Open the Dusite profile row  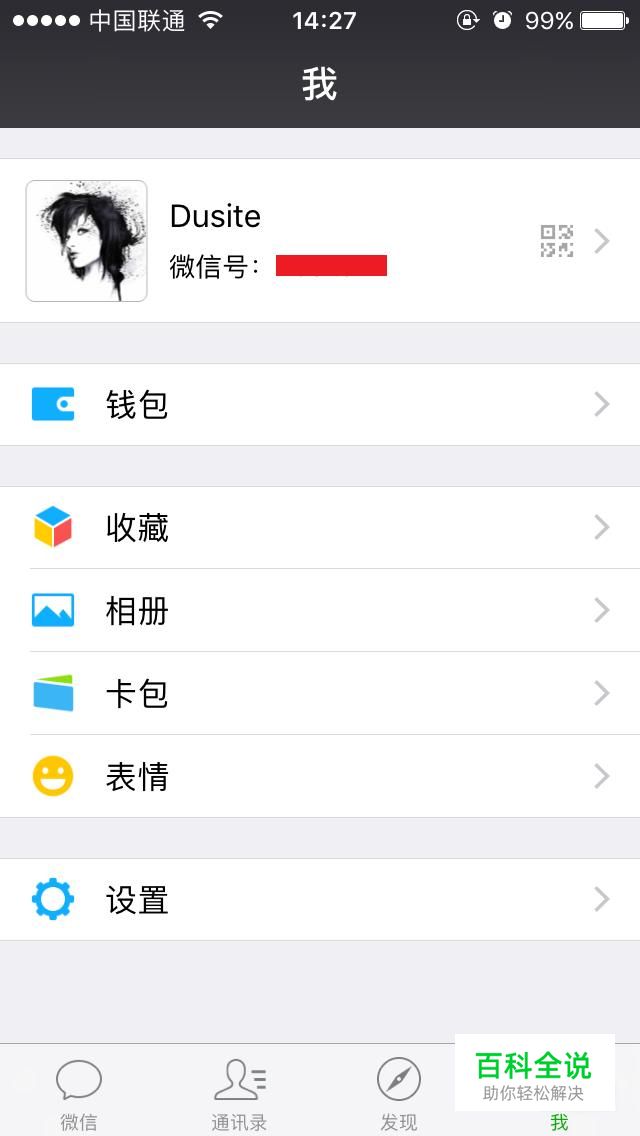click(320, 241)
